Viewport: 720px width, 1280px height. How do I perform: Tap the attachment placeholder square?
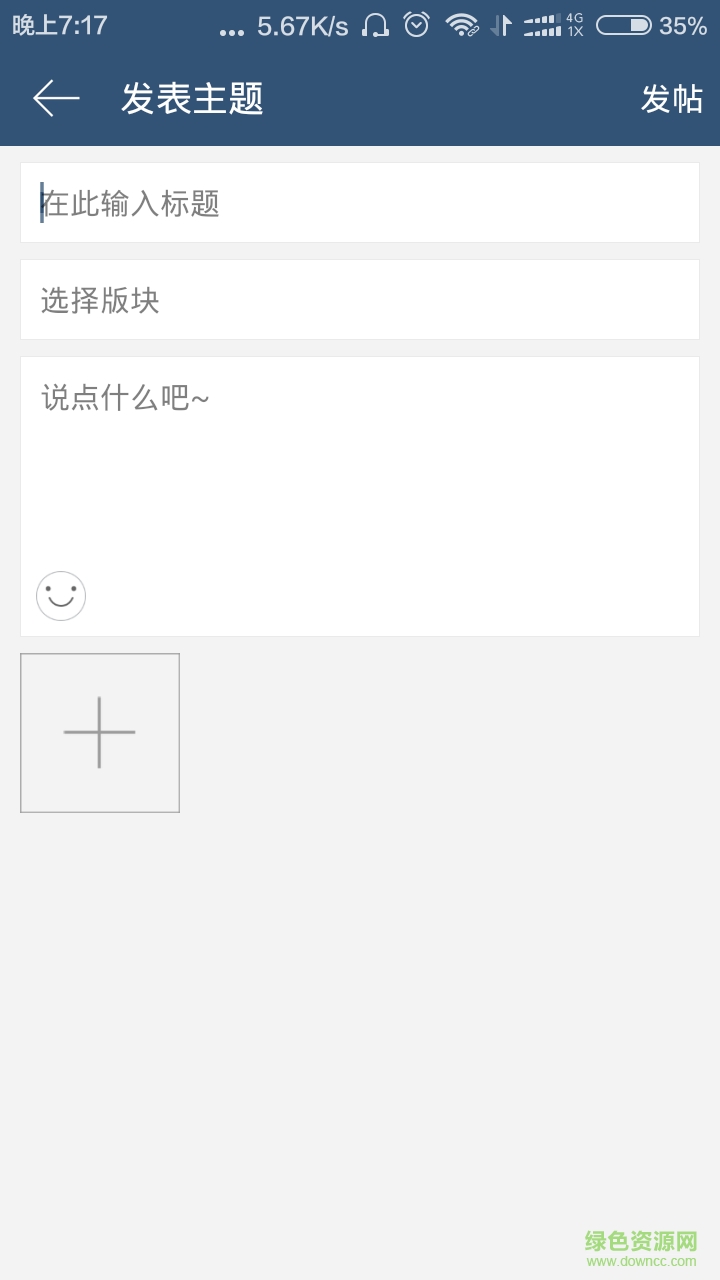pos(99,732)
